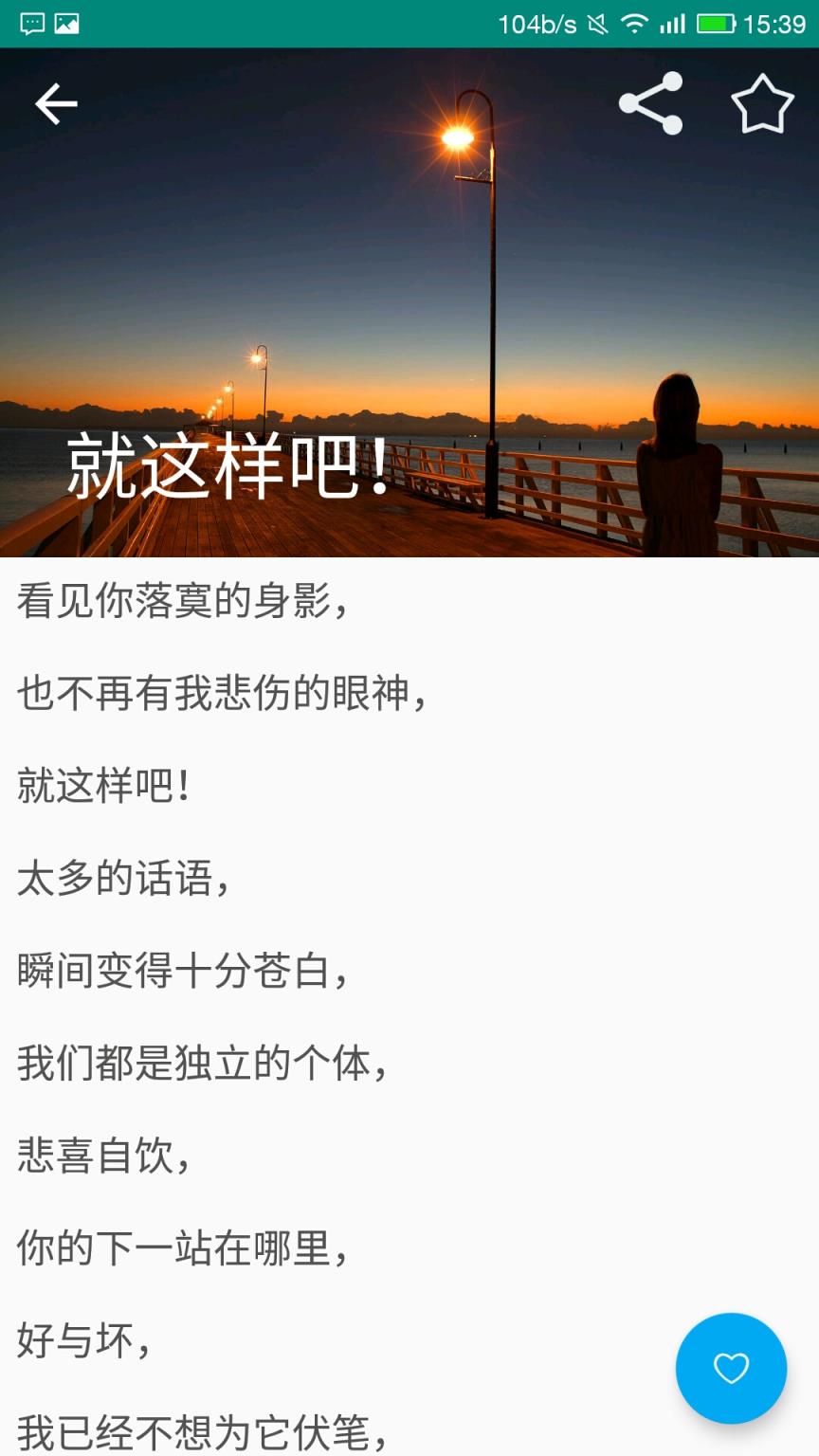This screenshot has height=1456, width=819.
Task: Tap the back arrow to return
Action: (x=54, y=104)
